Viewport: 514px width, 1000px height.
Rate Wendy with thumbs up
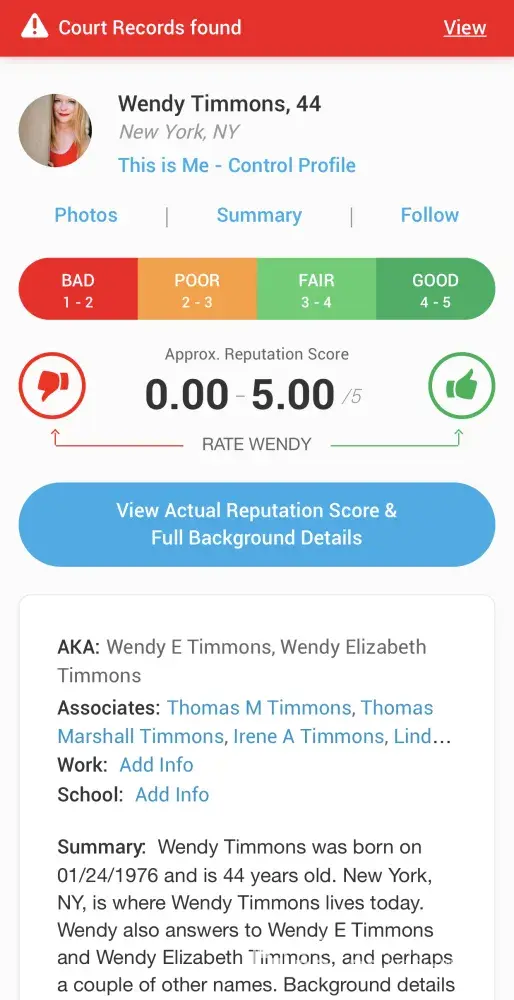tap(462, 385)
